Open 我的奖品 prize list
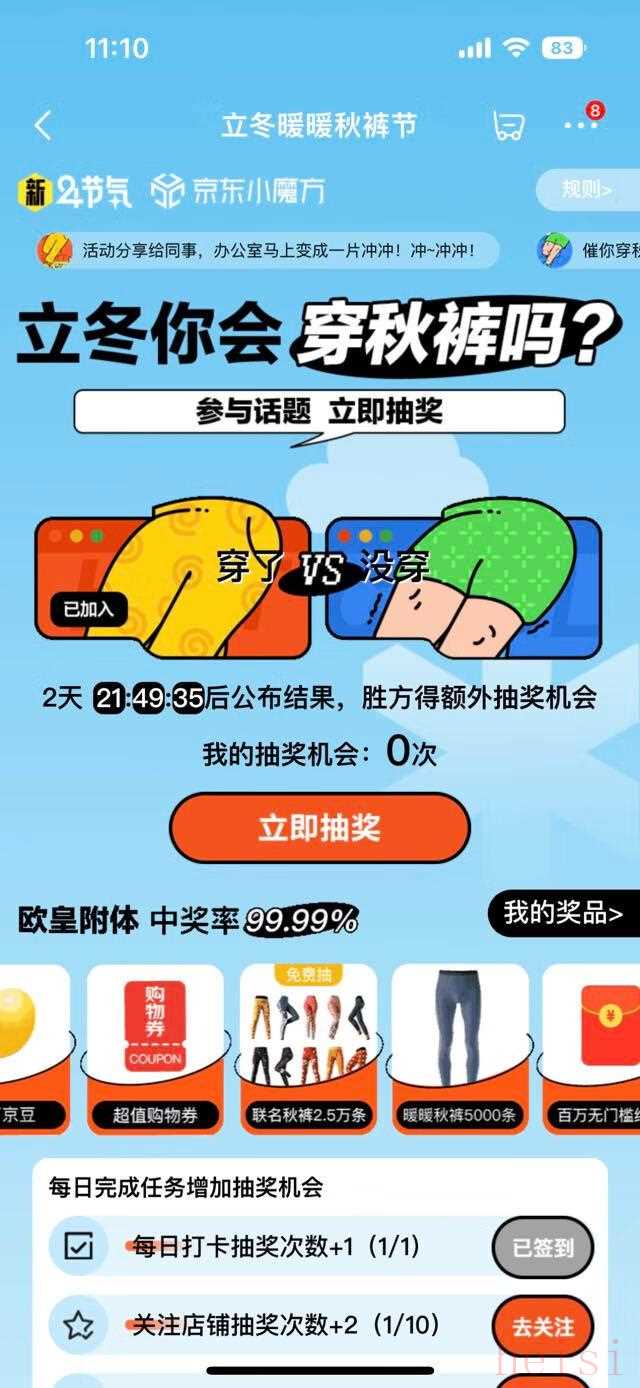 [x=563, y=913]
